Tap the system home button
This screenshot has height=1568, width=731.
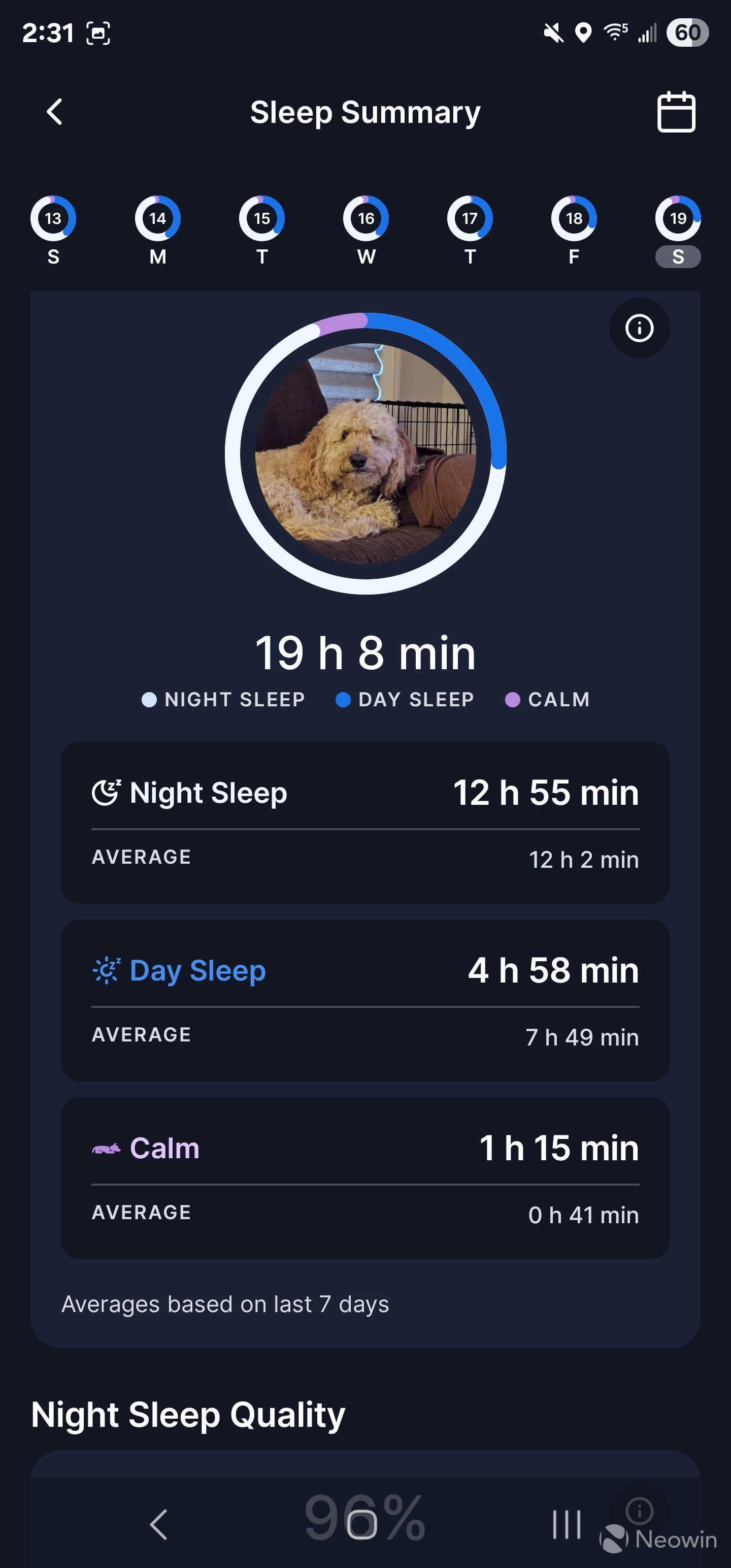362,1525
